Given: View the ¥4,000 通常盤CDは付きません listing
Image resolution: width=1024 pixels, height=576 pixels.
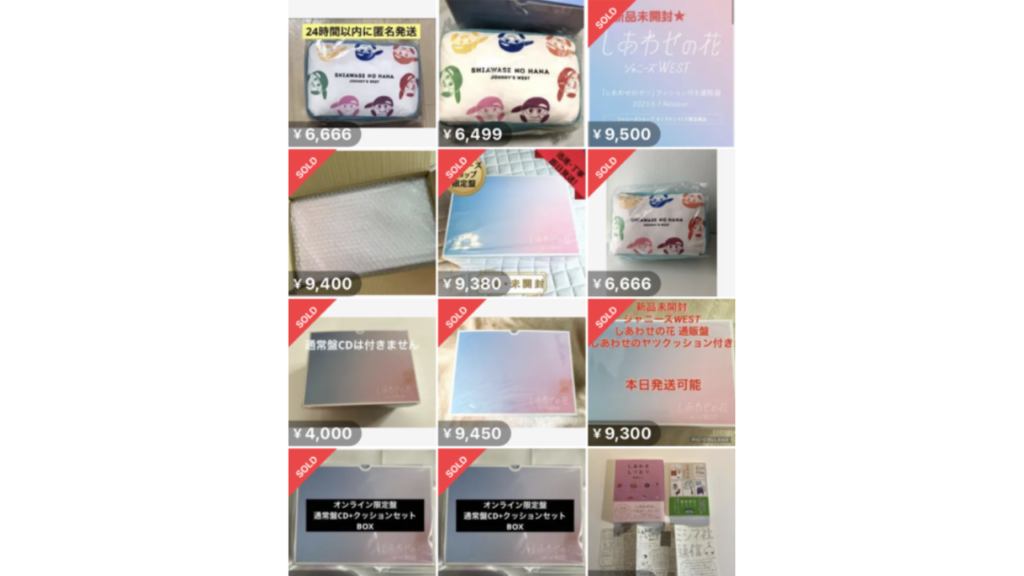Looking at the screenshot, I should tap(362, 372).
